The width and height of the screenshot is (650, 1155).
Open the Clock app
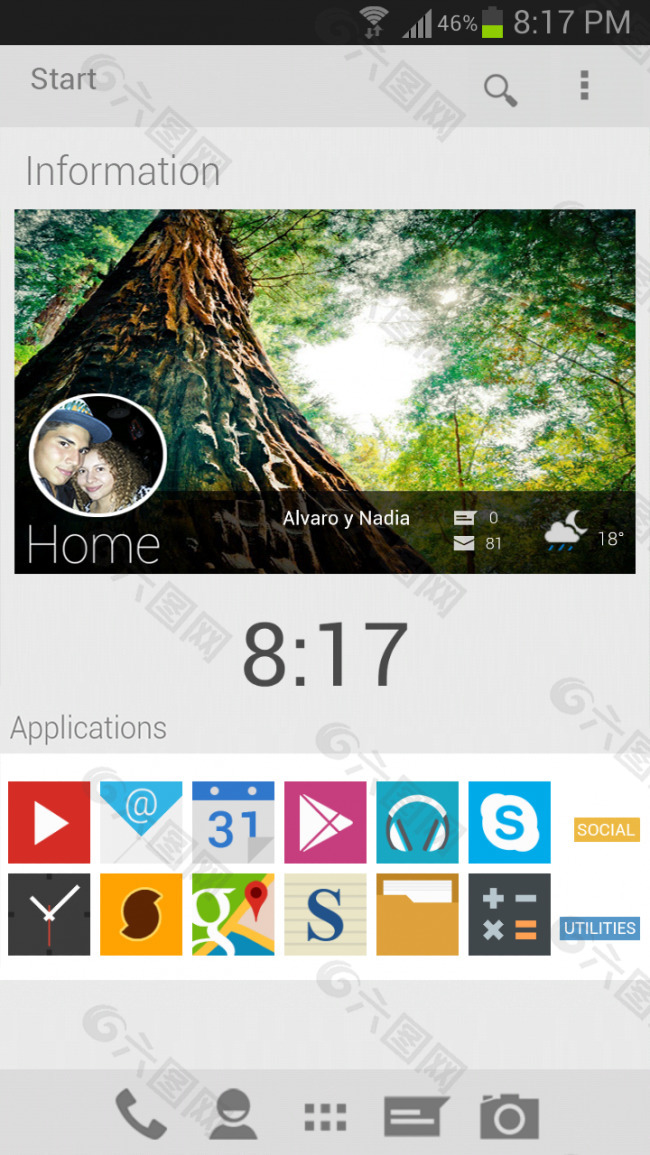pos(49,914)
